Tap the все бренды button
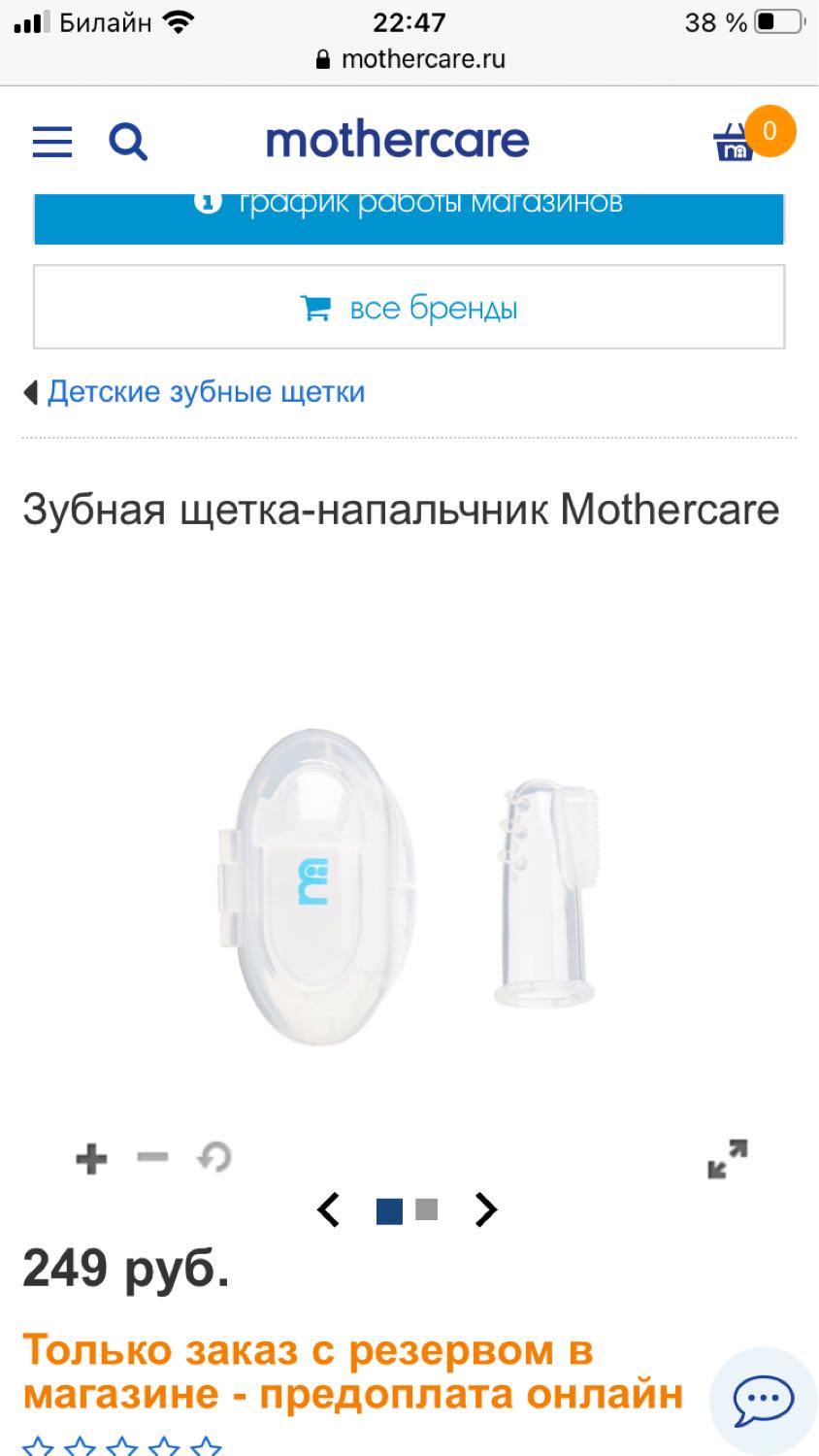The image size is (819, 1456). [409, 308]
